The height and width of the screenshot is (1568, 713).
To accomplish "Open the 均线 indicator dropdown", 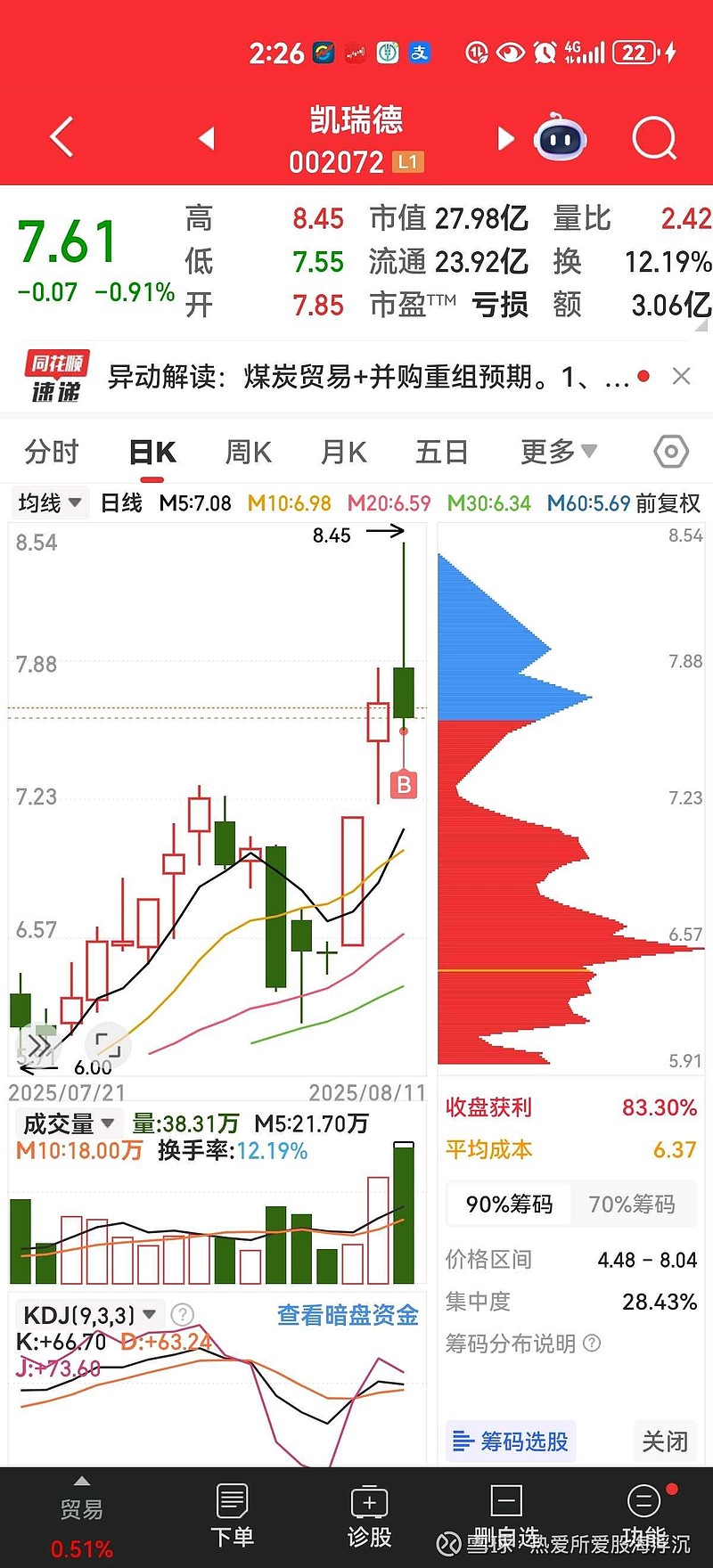I will [50, 503].
